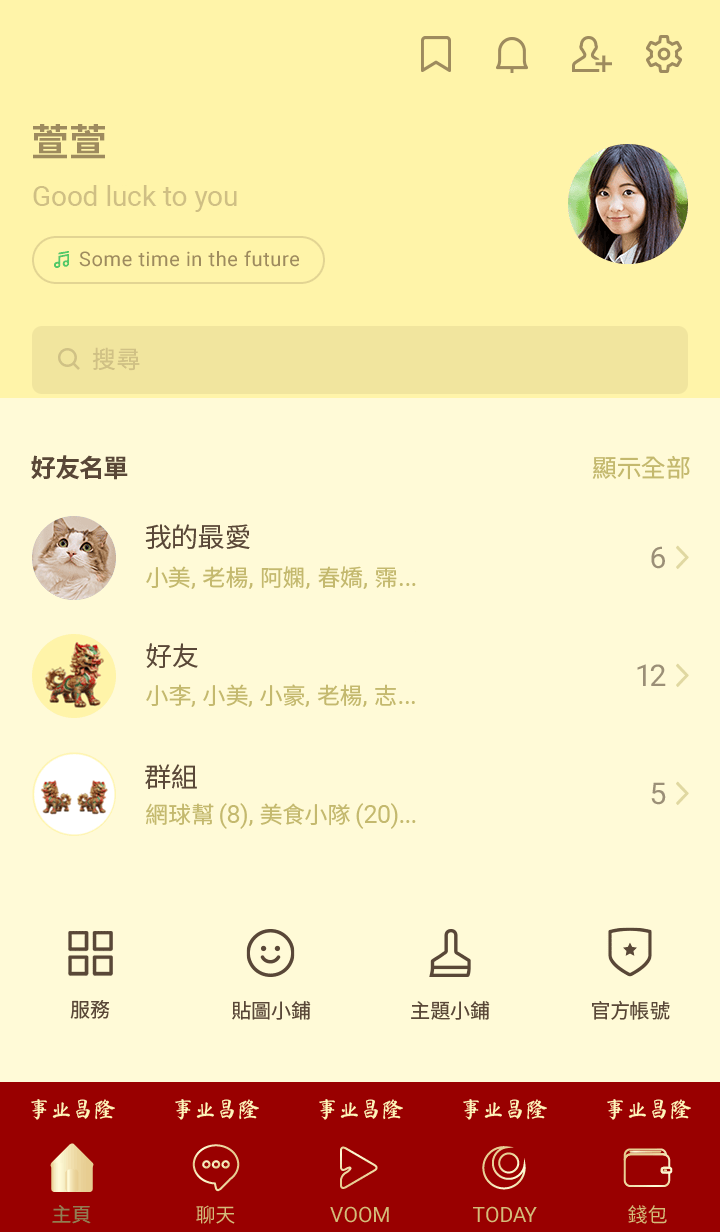The height and width of the screenshot is (1232, 720).
Task: Switch to the VOOM tab
Action: point(360,1184)
